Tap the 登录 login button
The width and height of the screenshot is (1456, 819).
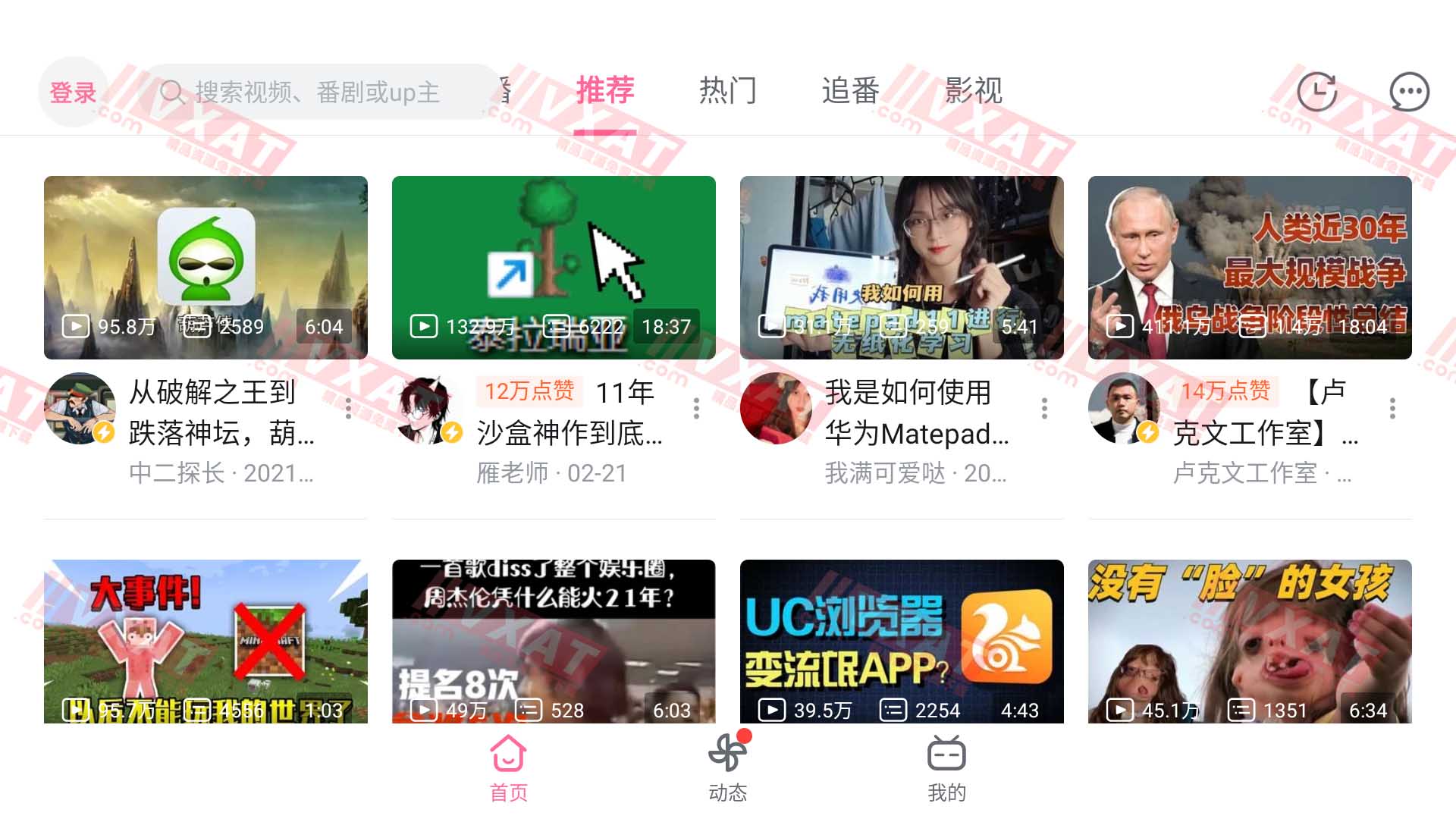click(73, 93)
